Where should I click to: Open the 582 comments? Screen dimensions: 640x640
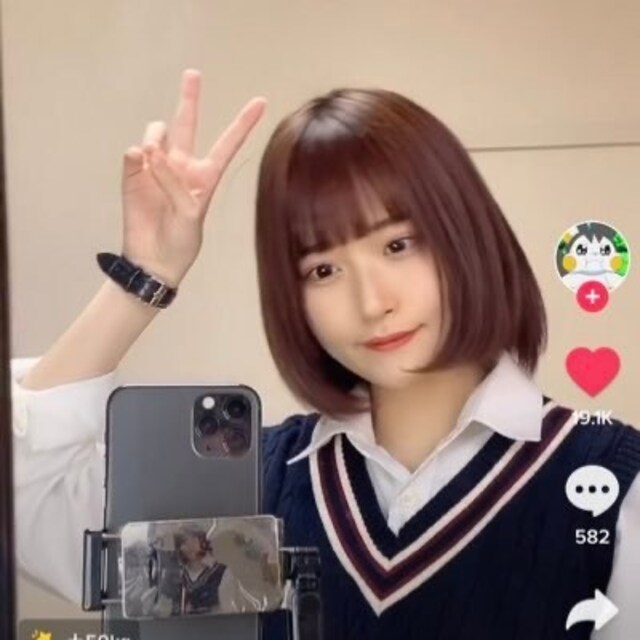coord(592,490)
